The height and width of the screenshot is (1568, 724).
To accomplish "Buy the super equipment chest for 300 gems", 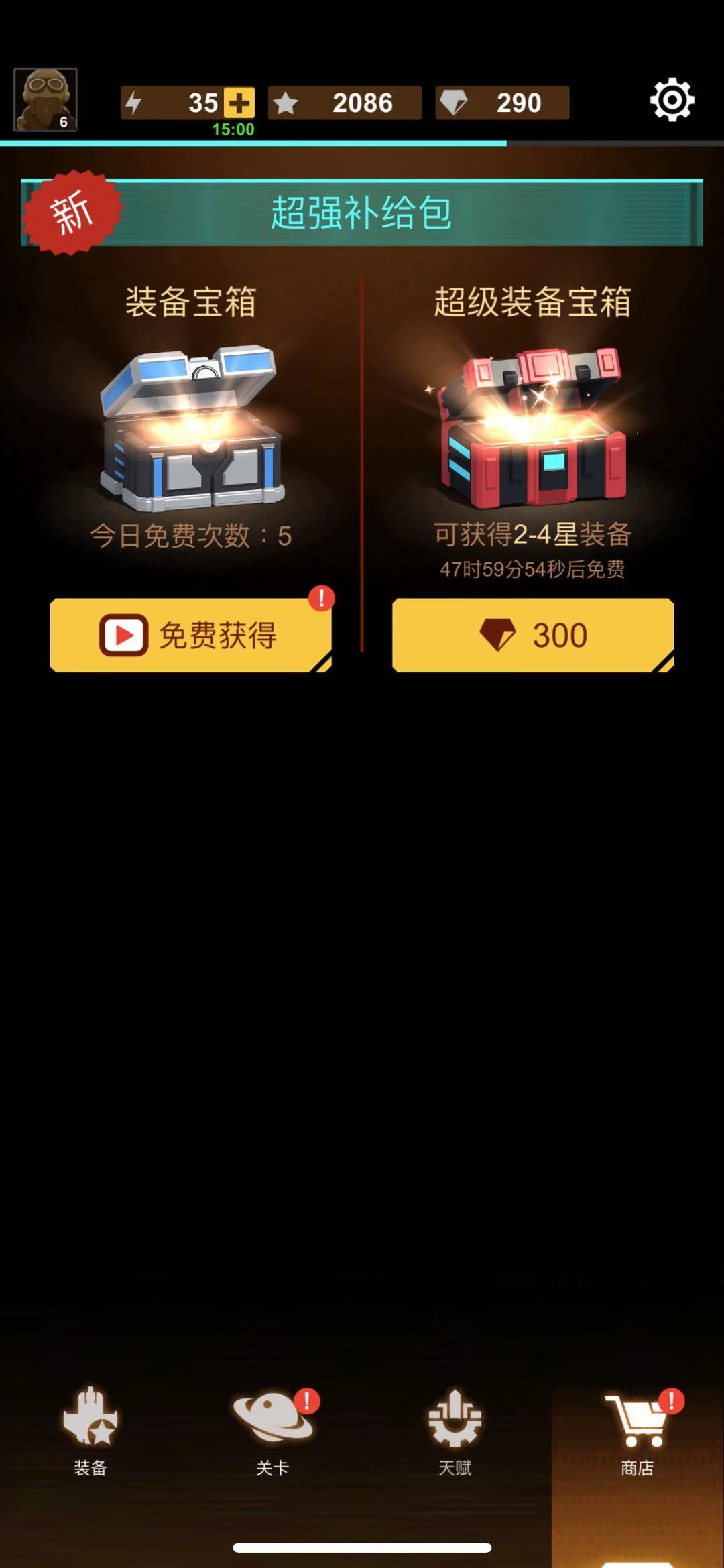I will [x=533, y=635].
